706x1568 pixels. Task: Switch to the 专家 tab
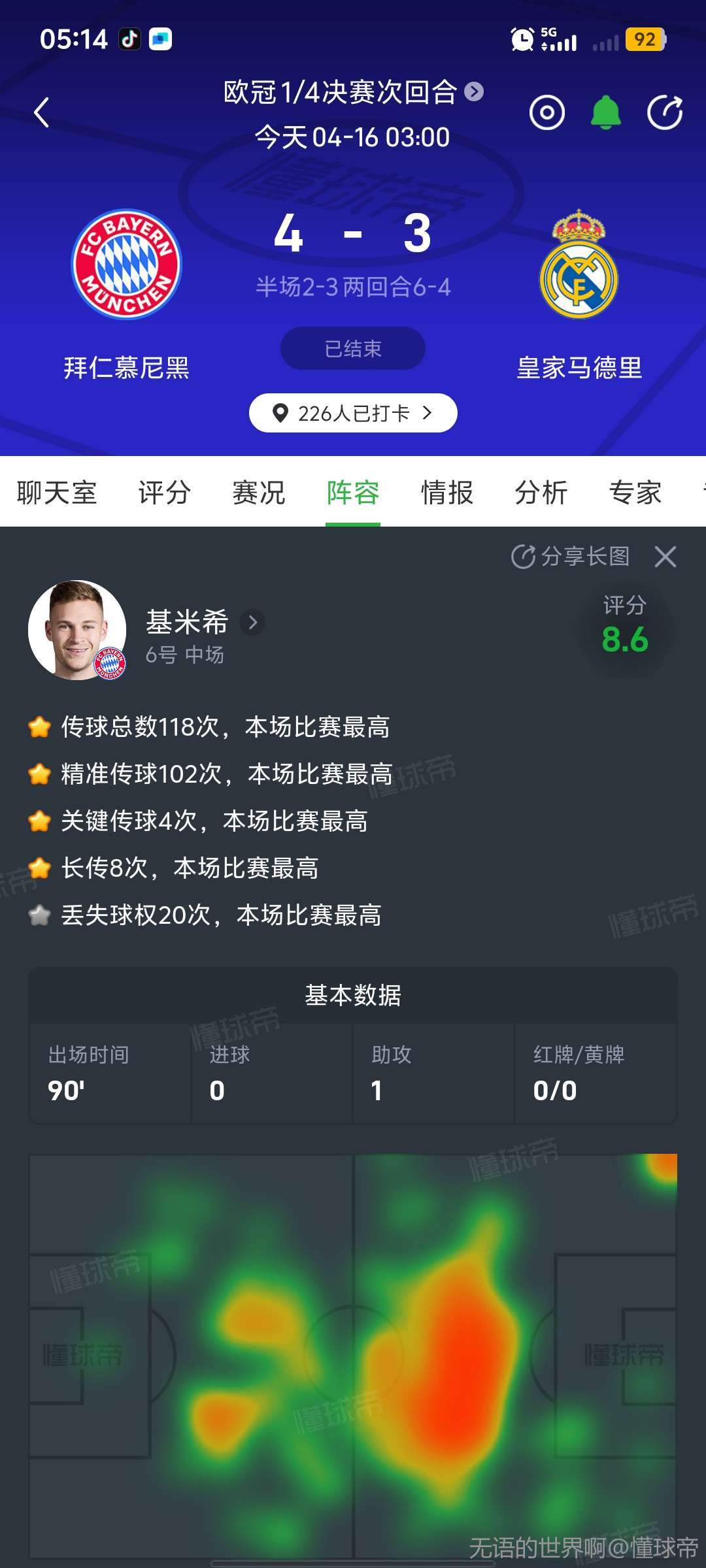635,493
